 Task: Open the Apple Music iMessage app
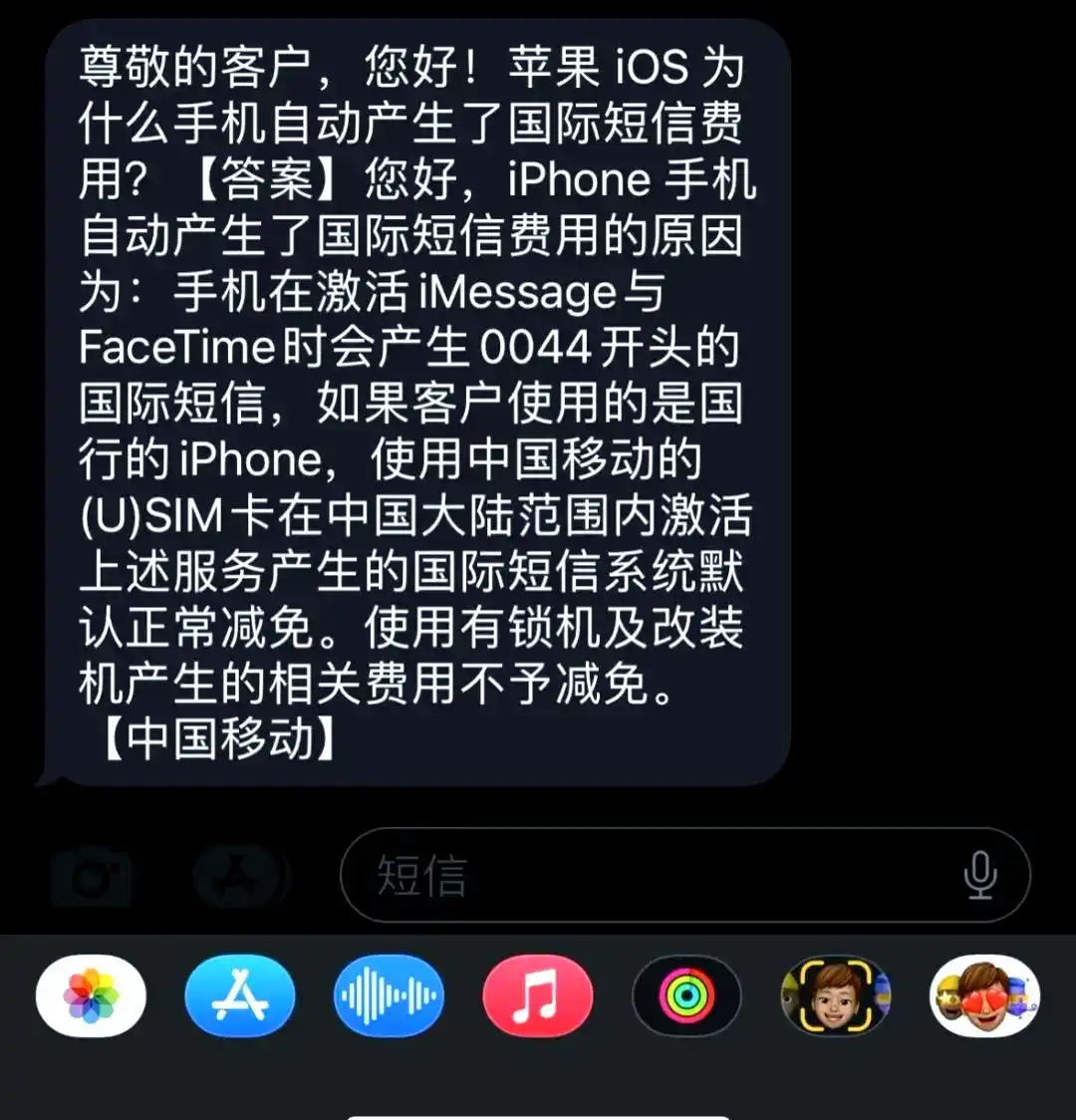pyautogui.click(x=538, y=995)
